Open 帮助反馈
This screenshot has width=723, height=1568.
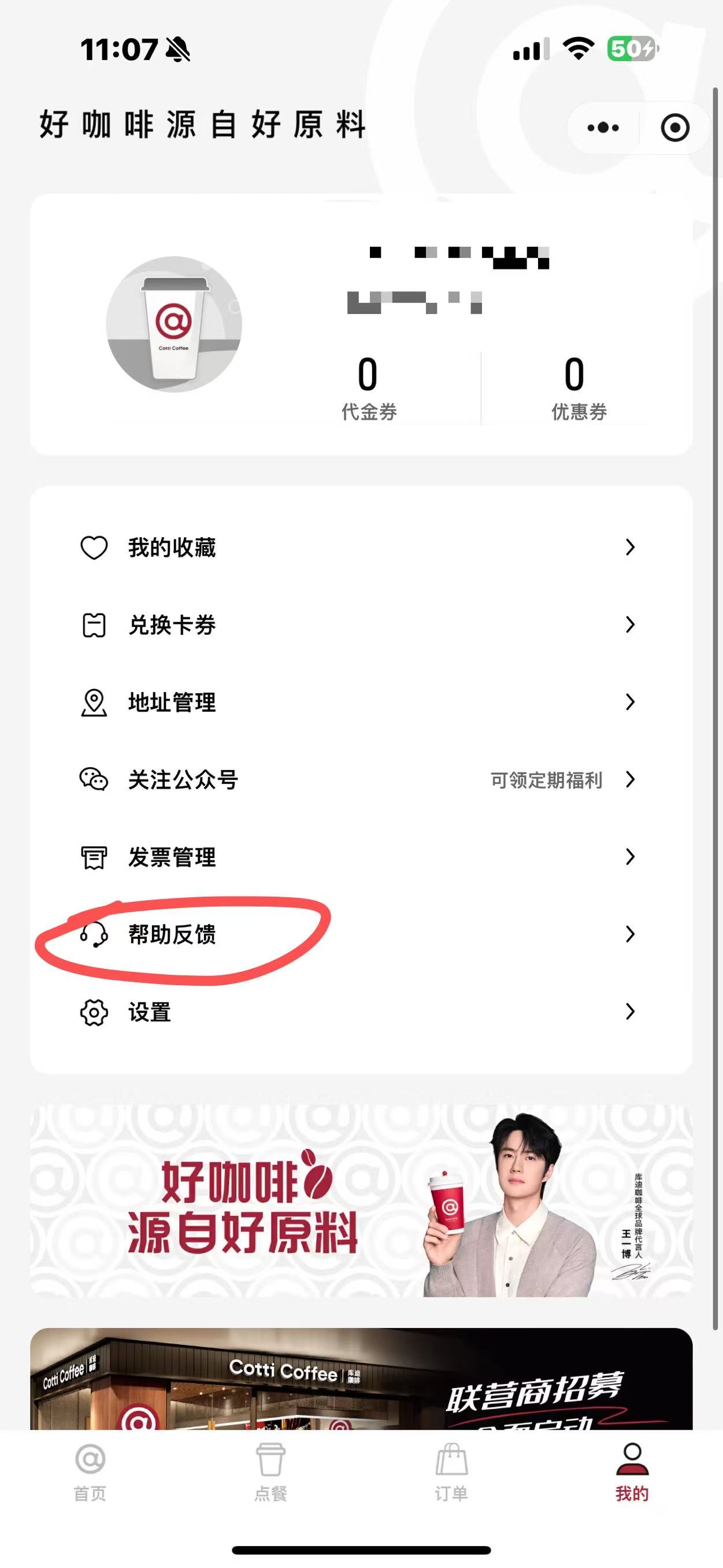coord(360,934)
